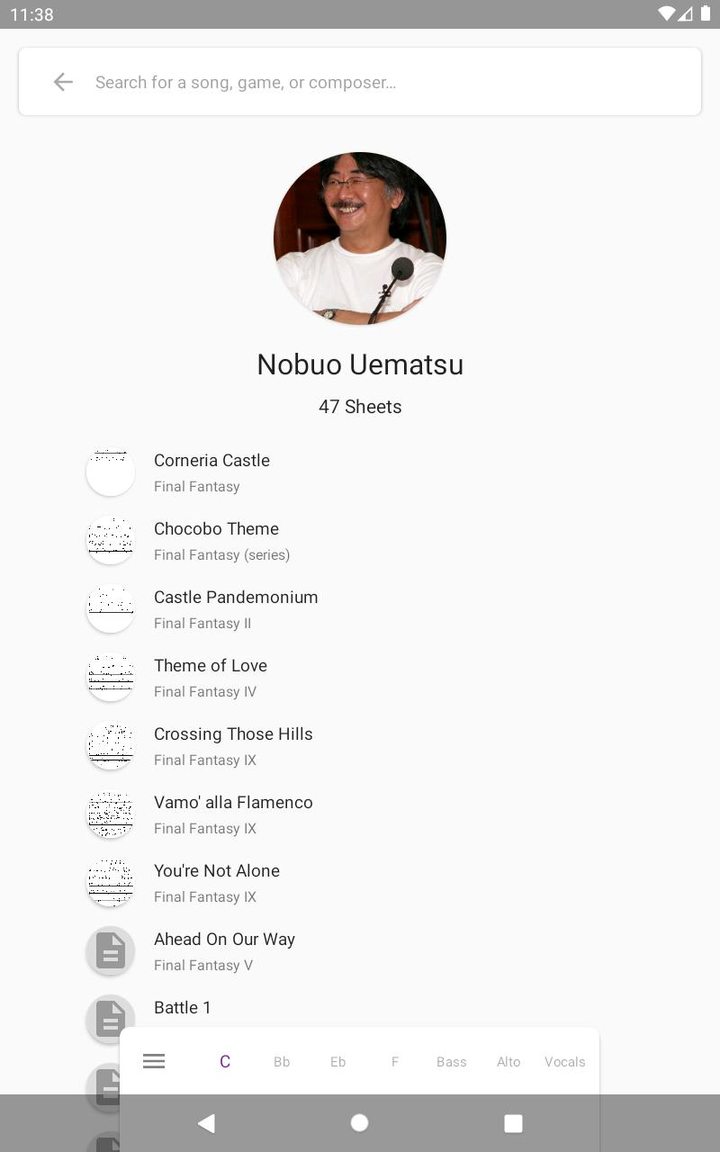Tap the back arrow in the search bar
The image size is (720, 1152).
coord(63,82)
